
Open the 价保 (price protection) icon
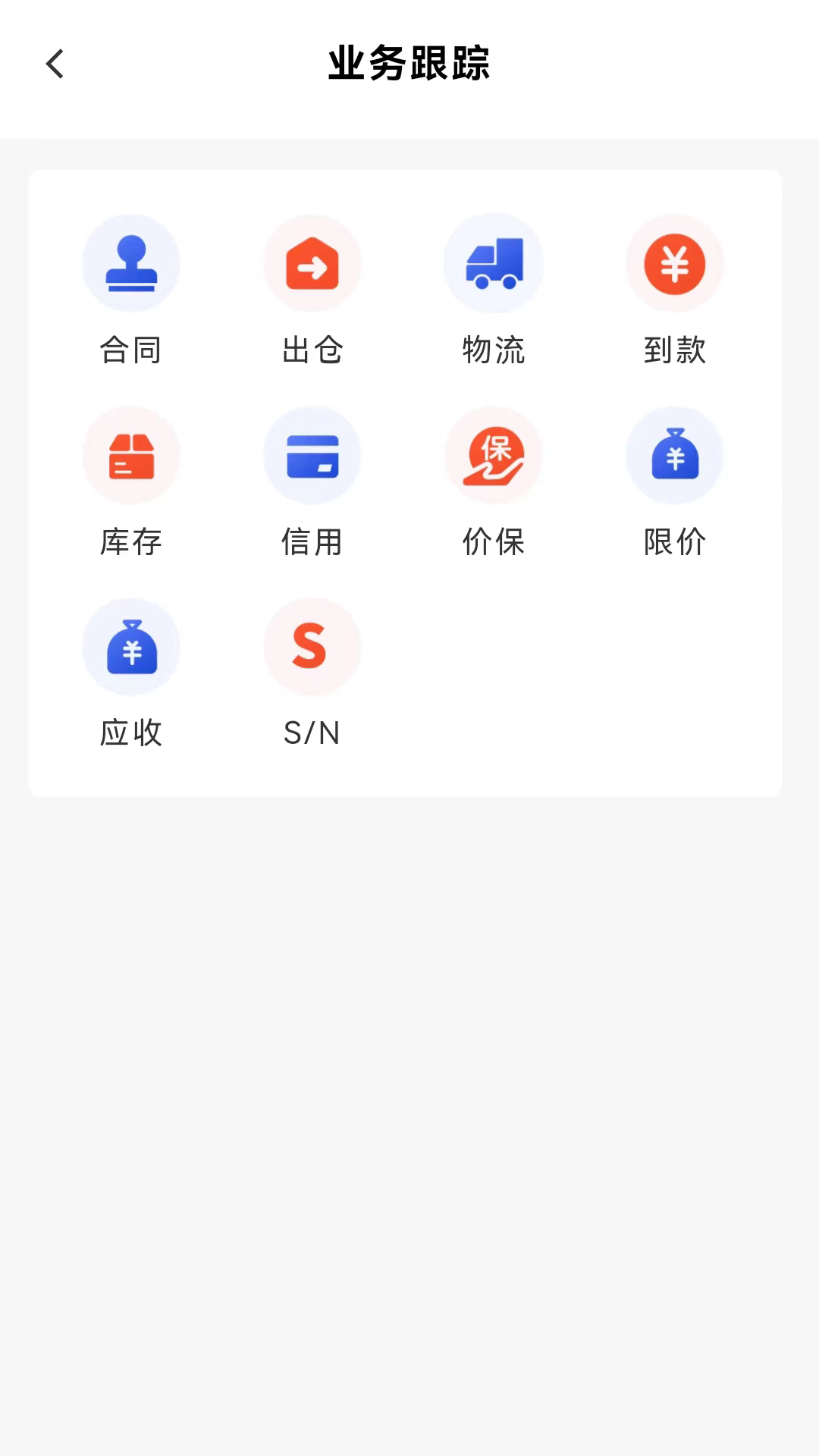pos(494,455)
